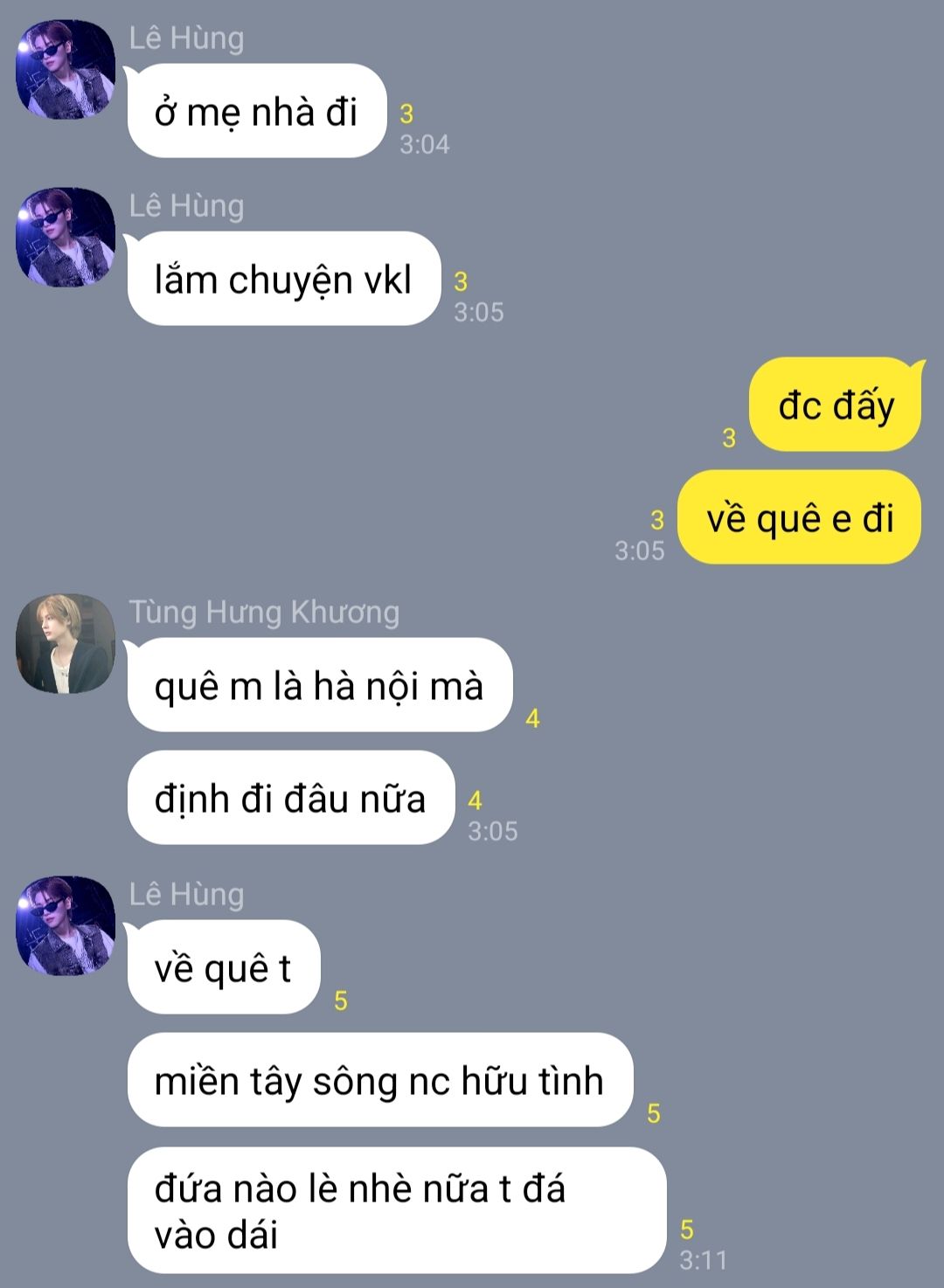Open Lê Hùng's avatar beside "ở mẹ nhà đi"
This screenshot has height=1288, width=944.
(66, 70)
